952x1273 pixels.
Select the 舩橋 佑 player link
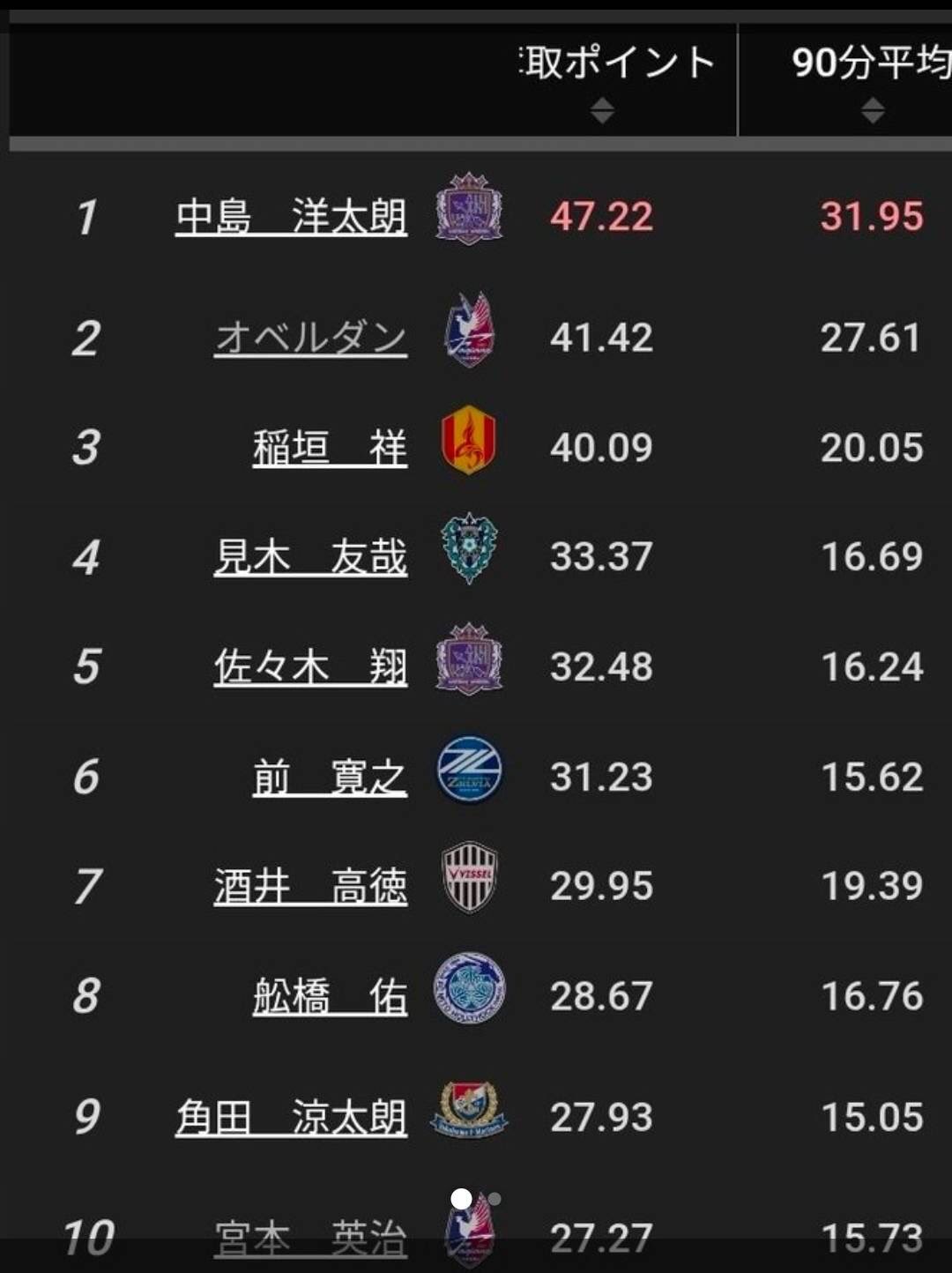click(330, 997)
